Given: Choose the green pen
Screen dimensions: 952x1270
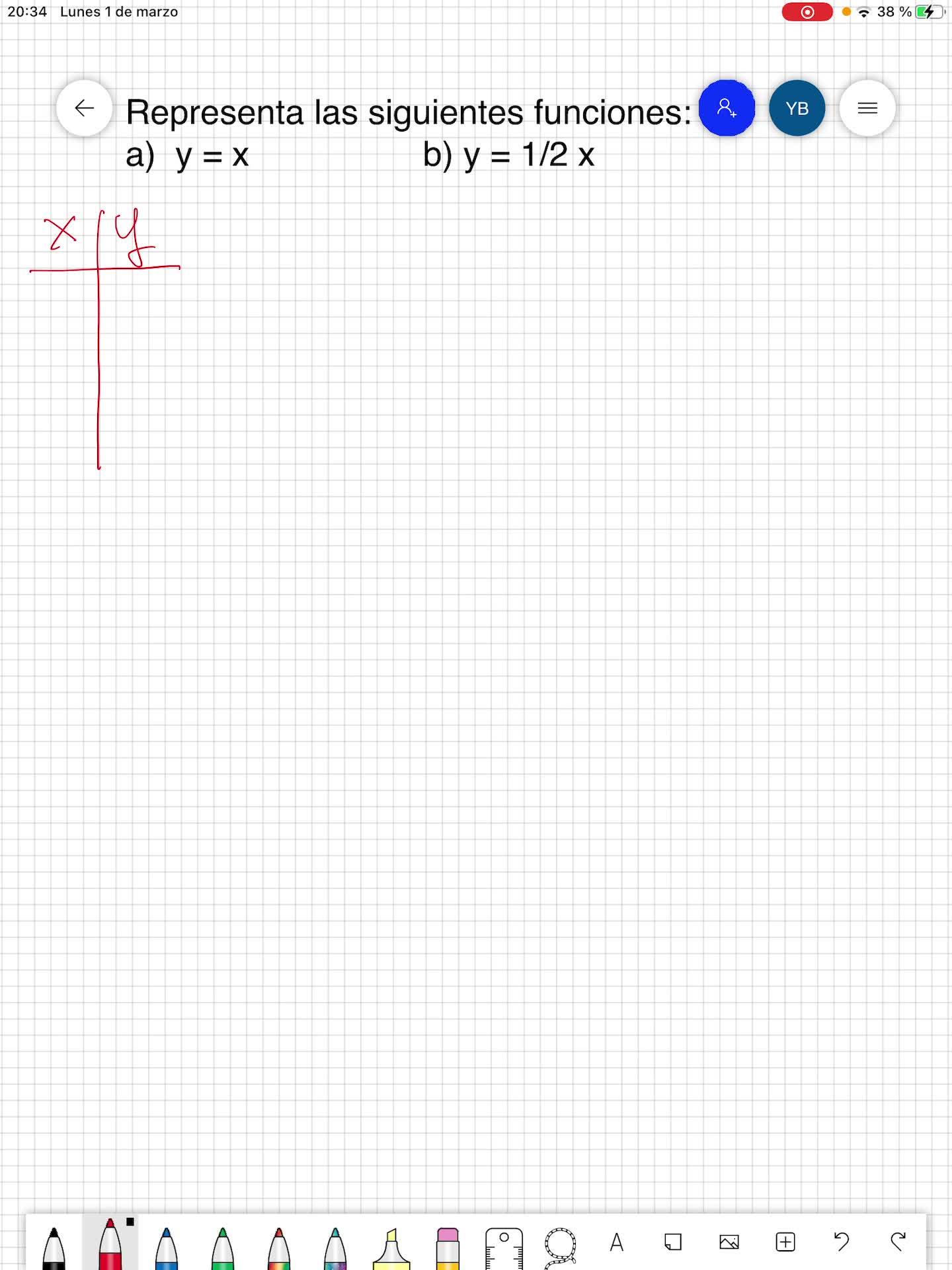Looking at the screenshot, I should (223, 1246).
